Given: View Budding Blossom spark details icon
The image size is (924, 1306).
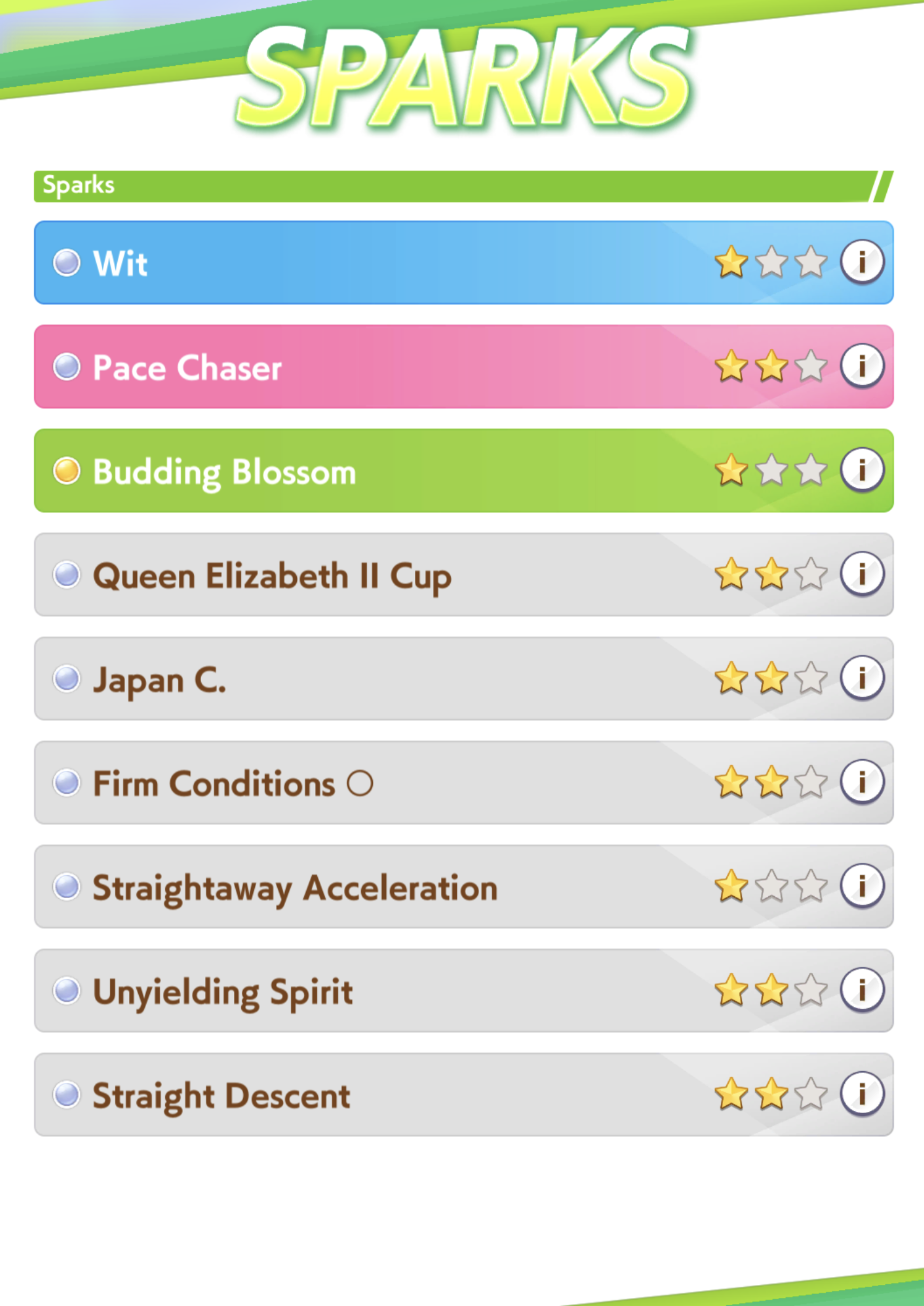Looking at the screenshot, I should (x=862, y=471).
